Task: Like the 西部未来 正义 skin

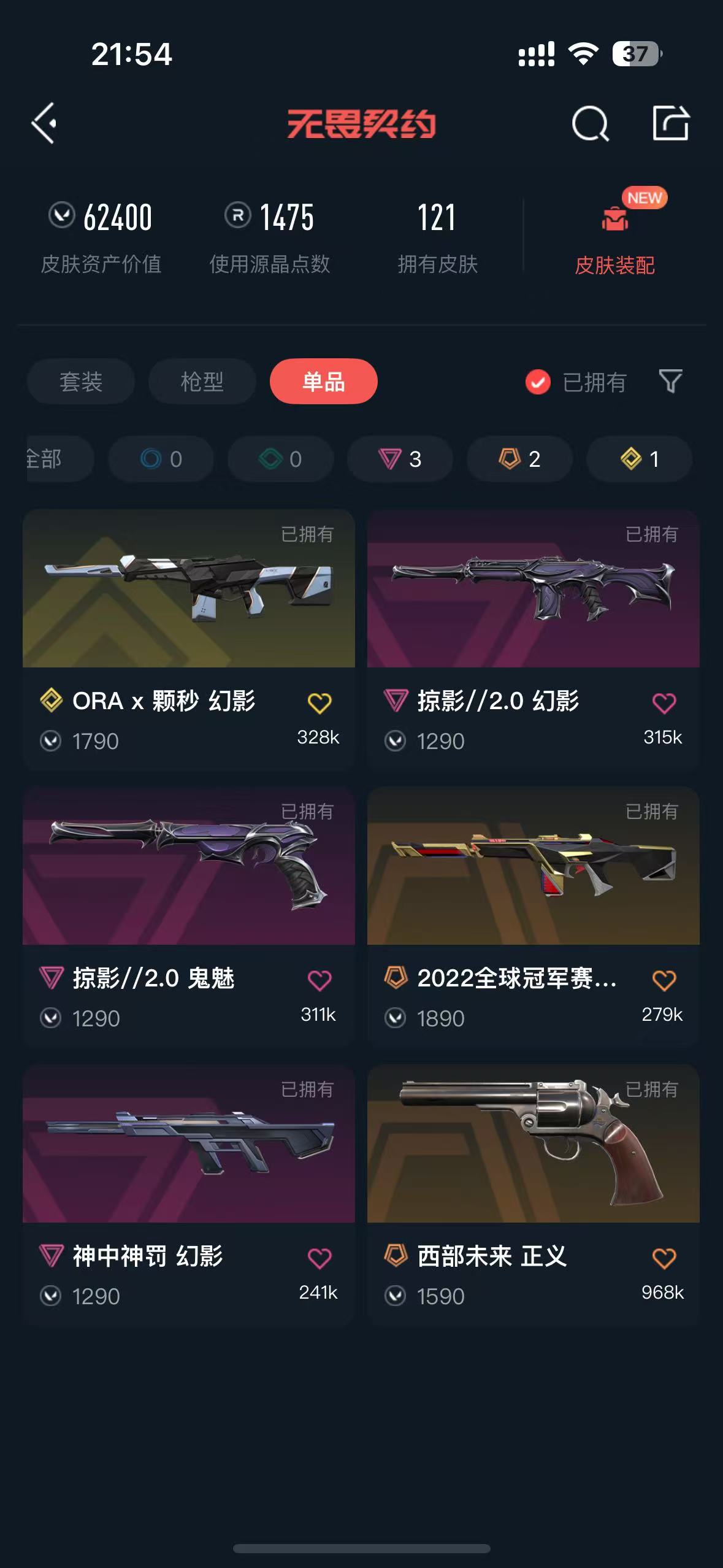Action: coord(664,1258)
